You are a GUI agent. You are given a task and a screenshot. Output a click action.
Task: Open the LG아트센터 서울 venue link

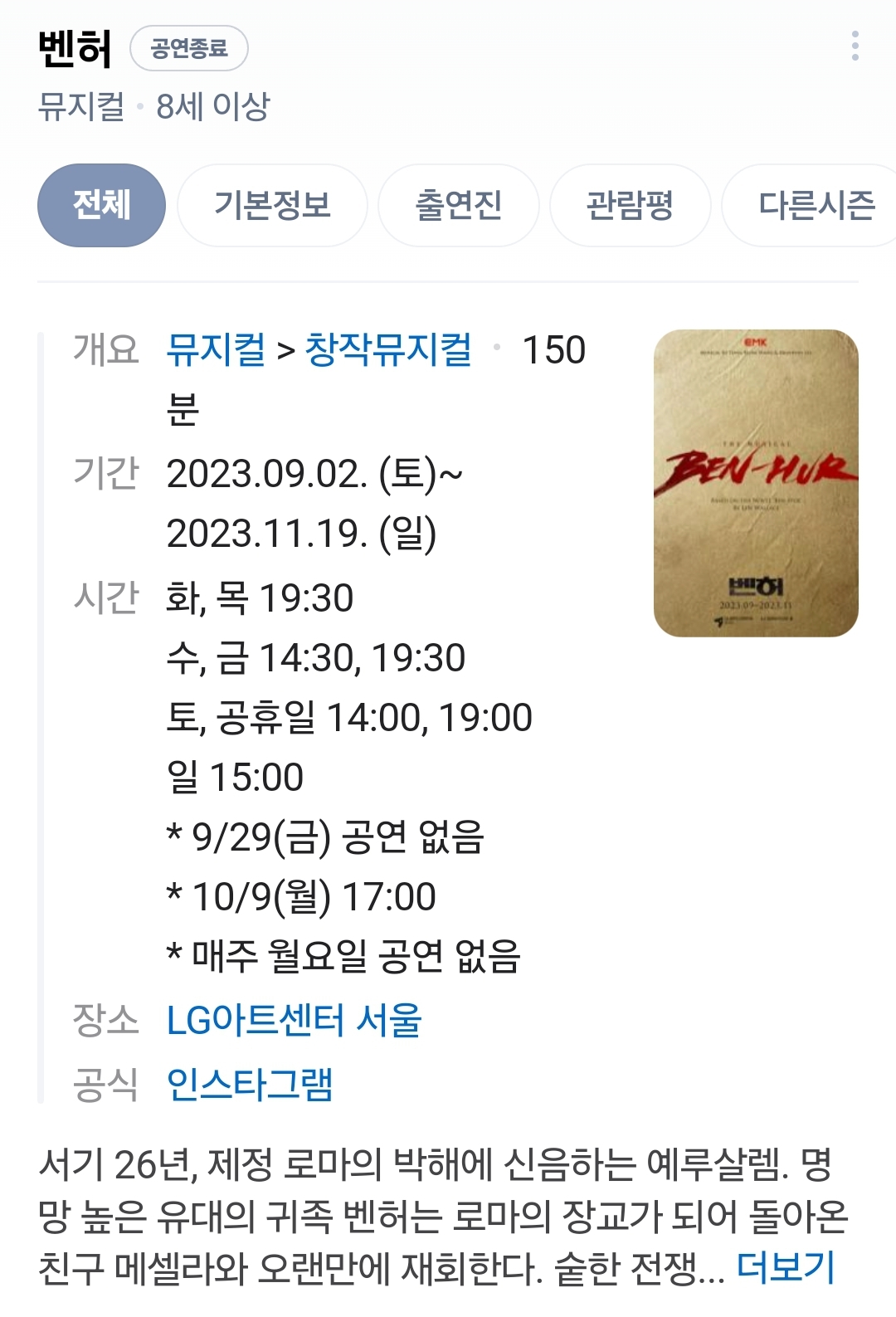click(x=295, y=1020)
